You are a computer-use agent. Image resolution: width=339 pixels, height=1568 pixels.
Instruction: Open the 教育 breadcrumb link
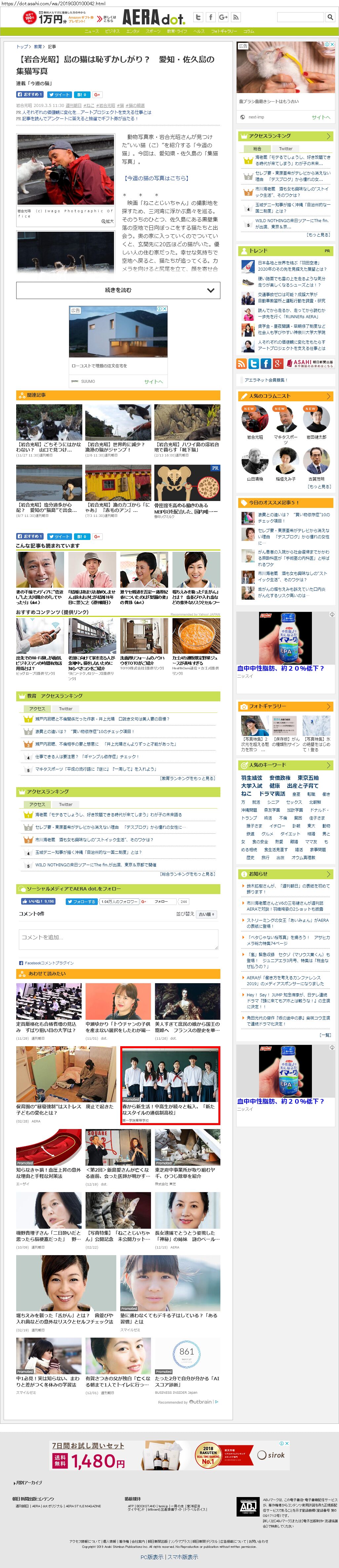click(38, 47)
